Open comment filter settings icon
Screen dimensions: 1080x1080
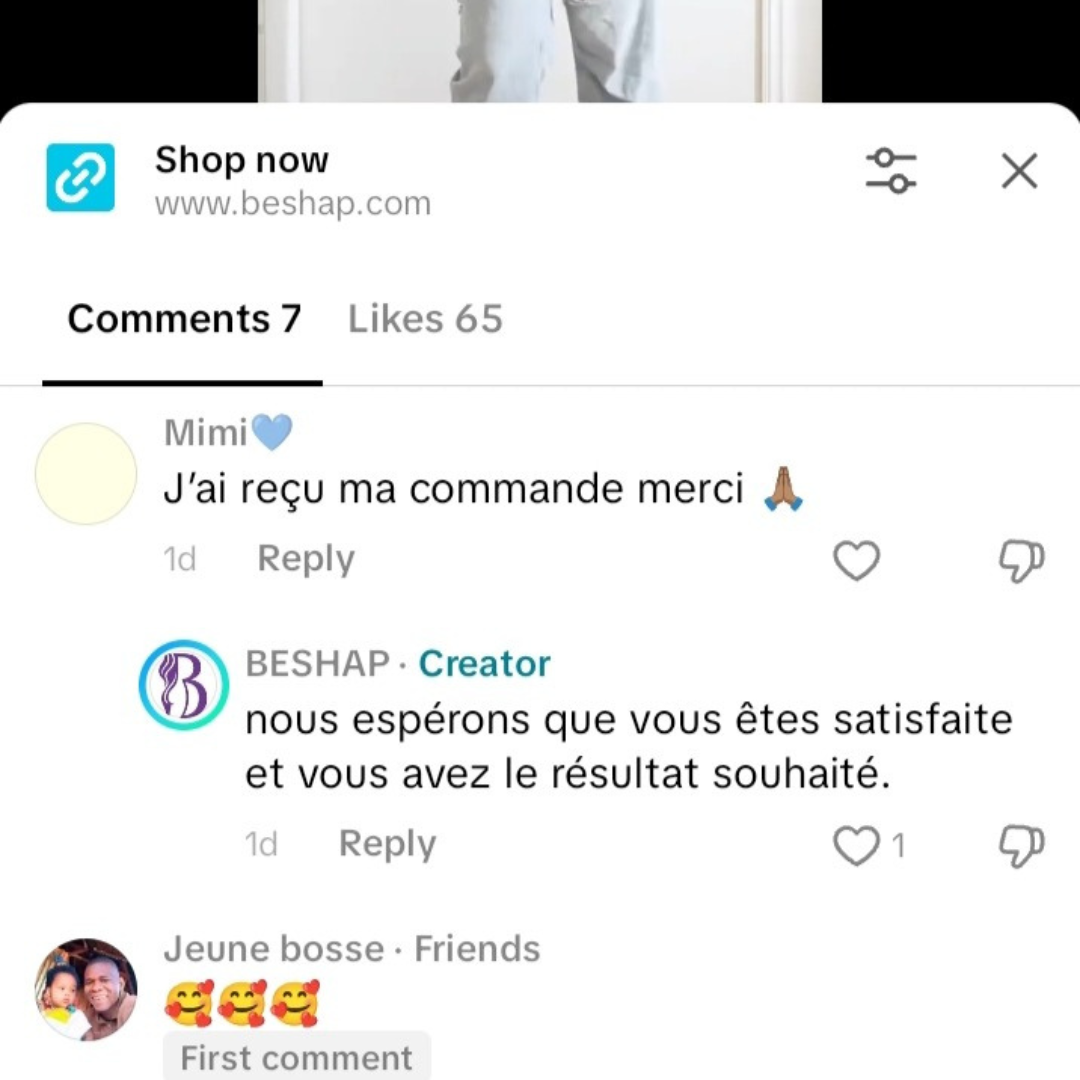[890, 171]
